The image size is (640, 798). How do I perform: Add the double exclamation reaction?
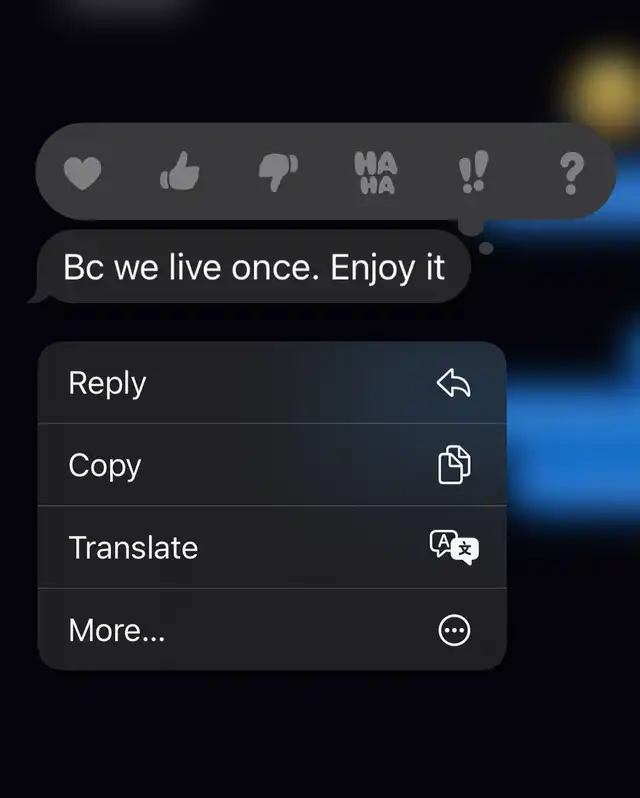coord(473,172)
